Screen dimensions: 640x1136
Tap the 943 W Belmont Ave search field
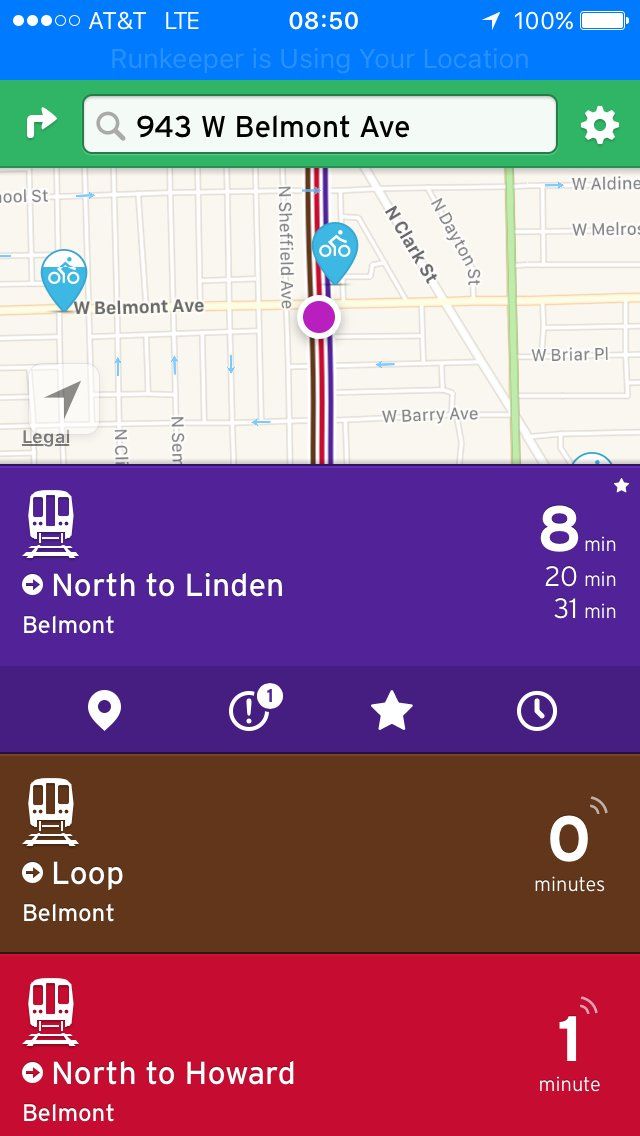pos(320,125)
